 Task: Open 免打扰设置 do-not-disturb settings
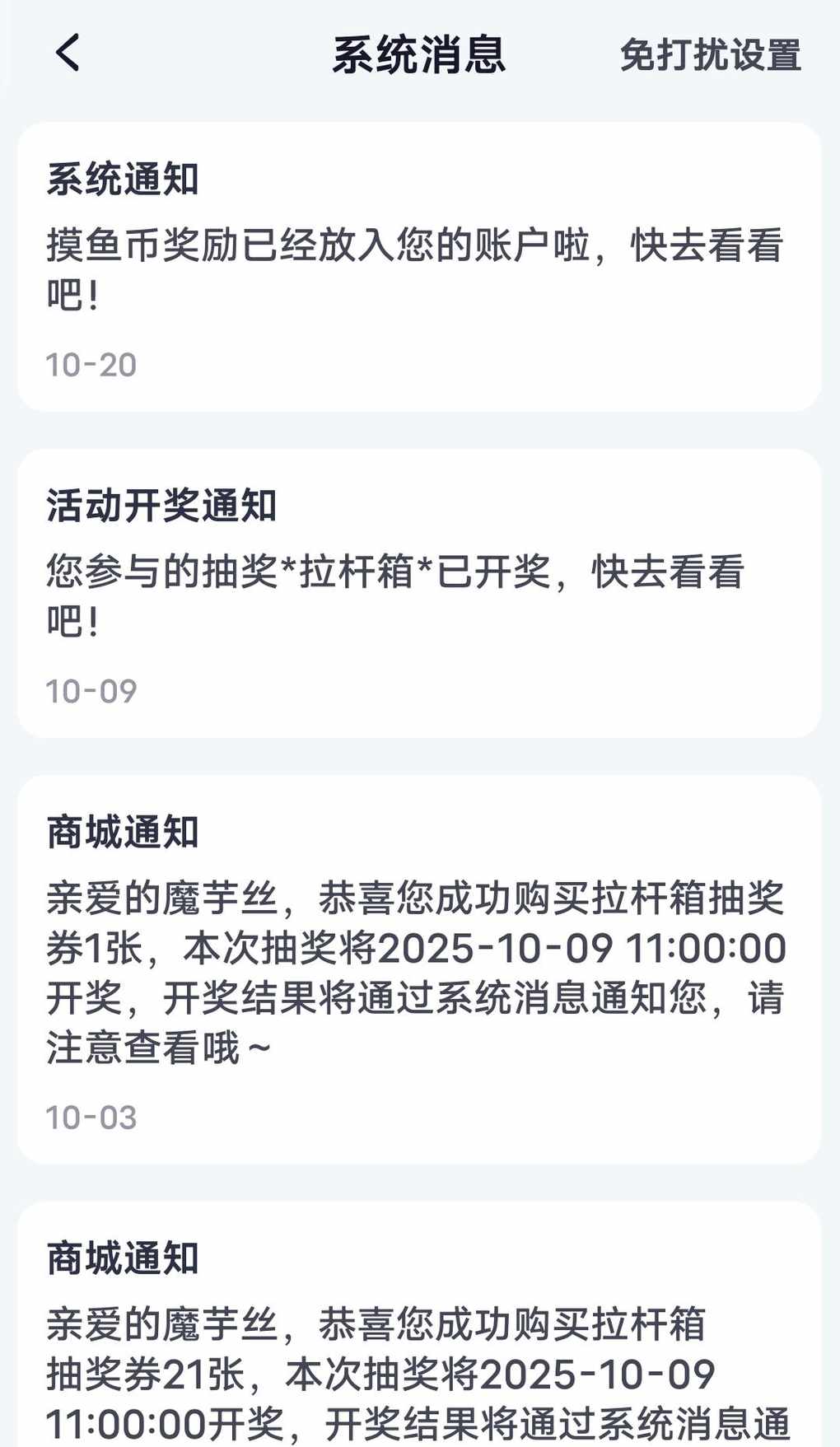click(710, 55)
